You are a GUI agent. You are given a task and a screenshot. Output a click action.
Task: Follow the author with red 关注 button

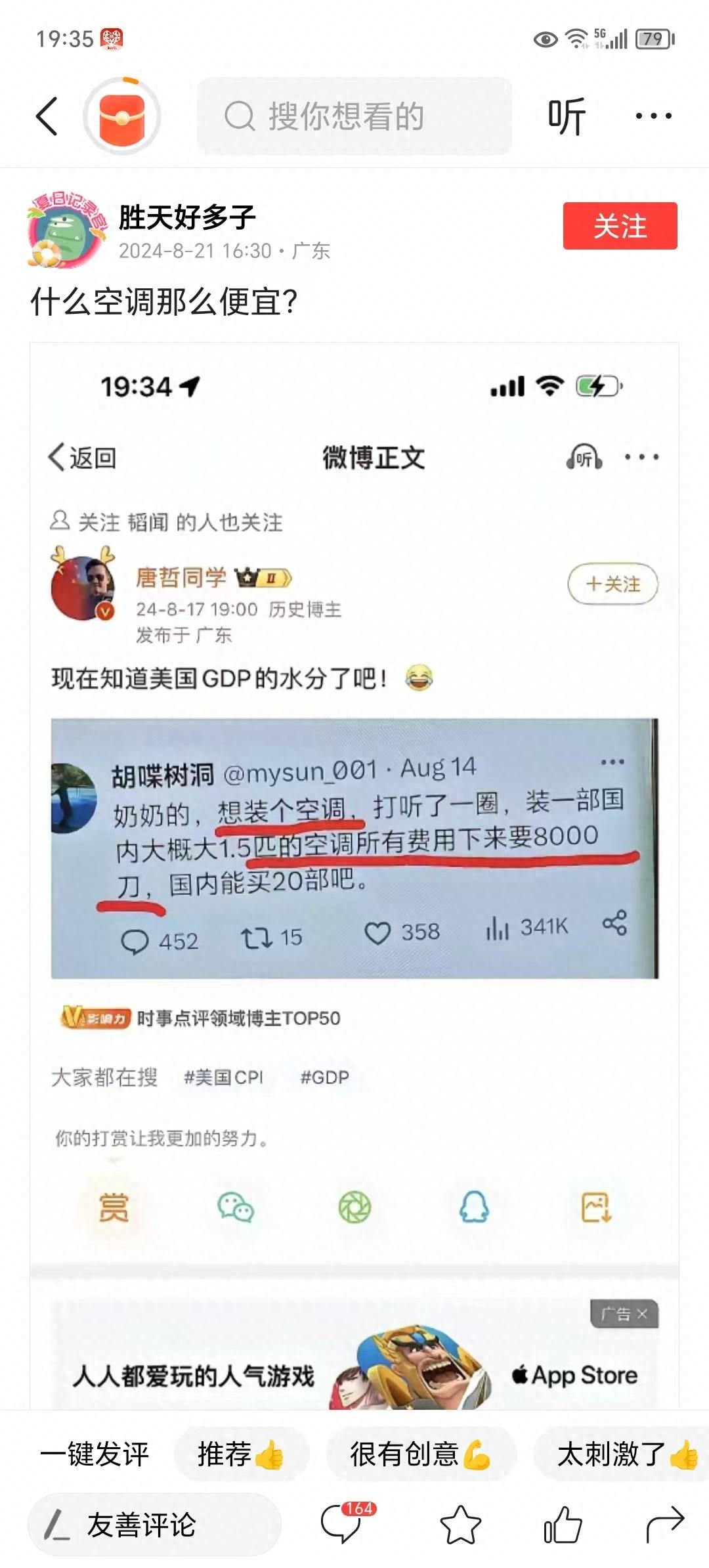click(x=620, y=226)
